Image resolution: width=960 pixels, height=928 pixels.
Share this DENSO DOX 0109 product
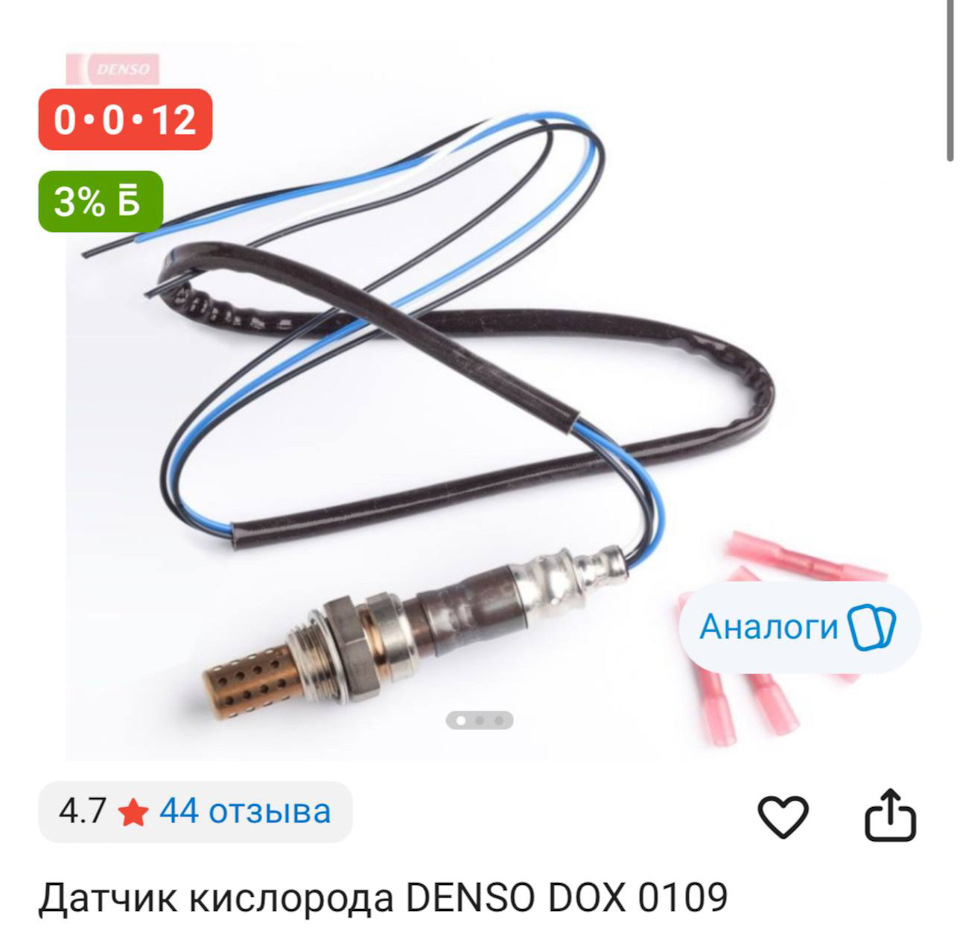pos(890,817)
